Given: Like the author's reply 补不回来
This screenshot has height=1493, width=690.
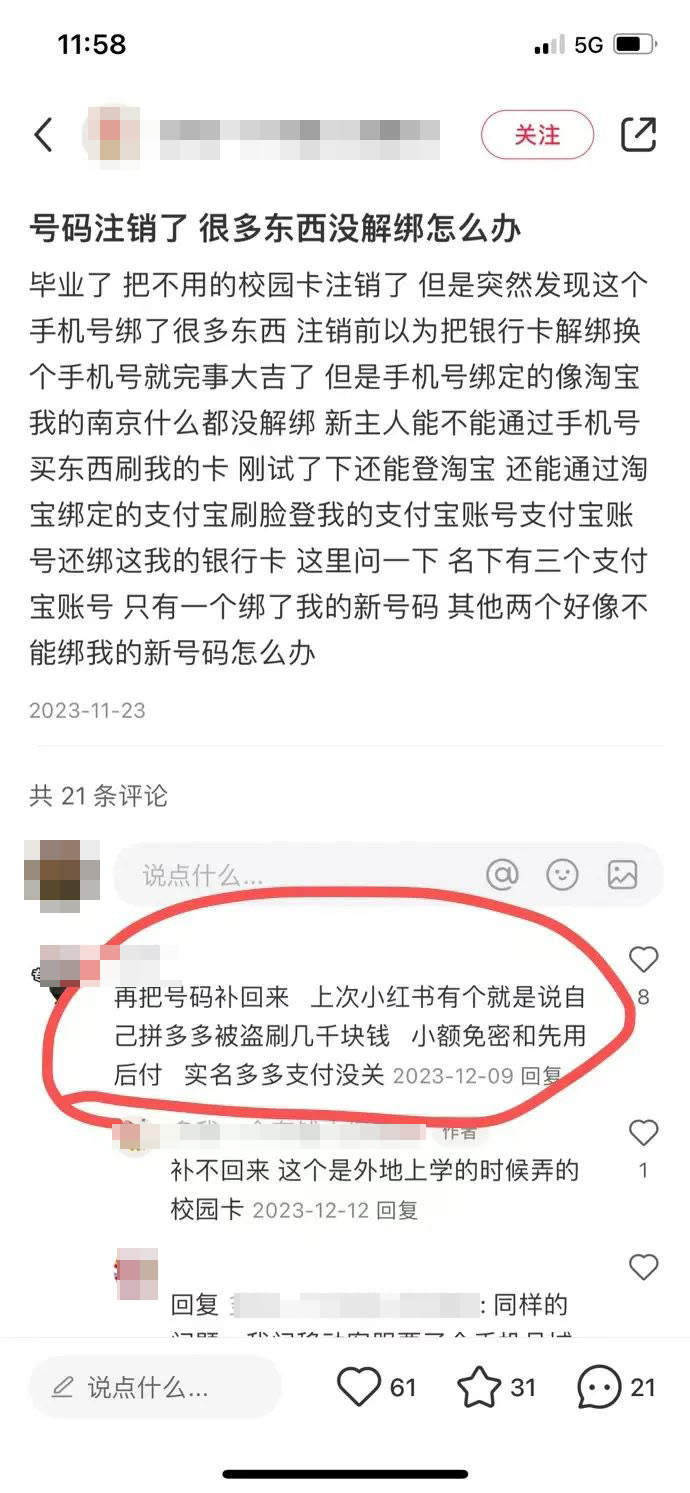Looking at the screenshot, I should click(643, 1134).
